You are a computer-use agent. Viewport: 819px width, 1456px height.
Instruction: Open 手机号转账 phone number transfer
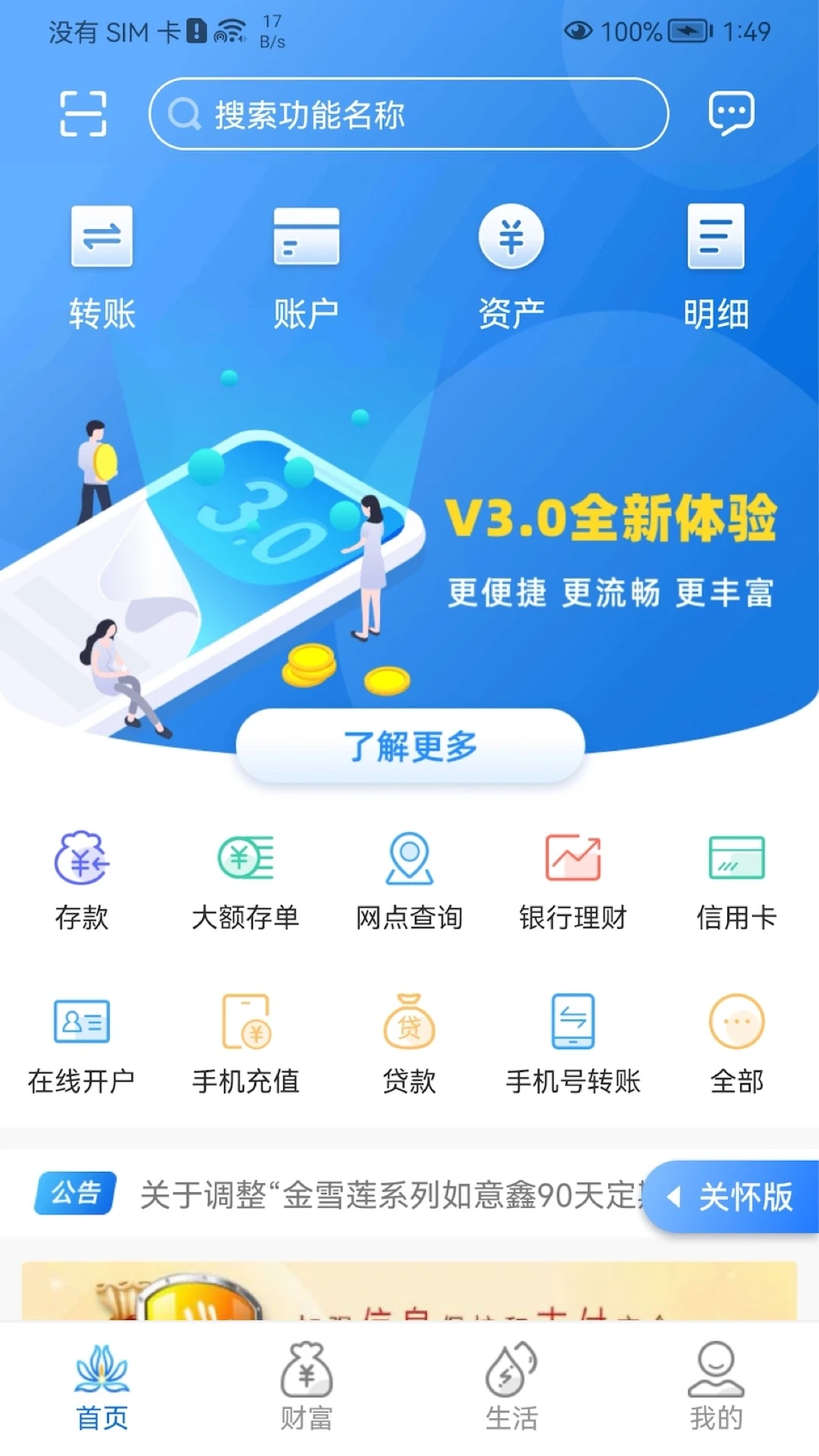coord(573,1043)
